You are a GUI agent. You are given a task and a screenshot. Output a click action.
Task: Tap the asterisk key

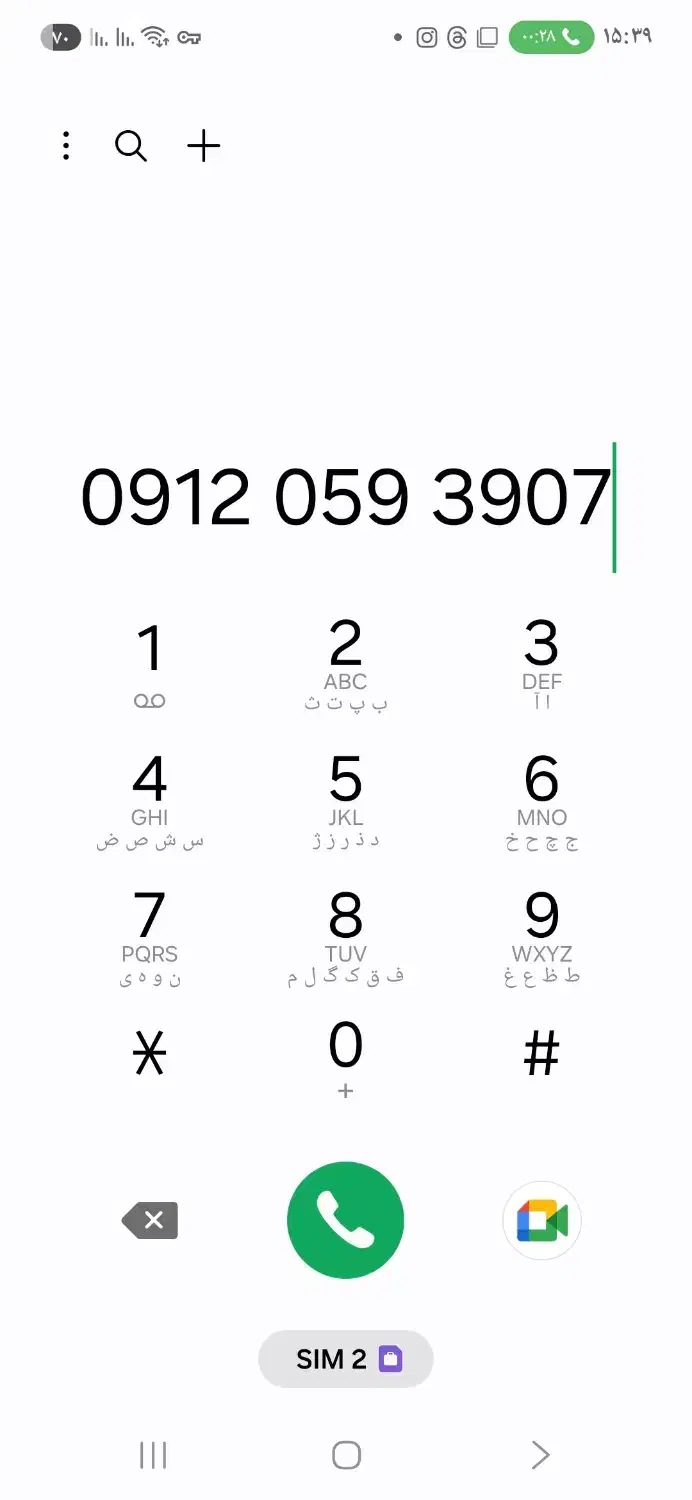coord(150,1054)
